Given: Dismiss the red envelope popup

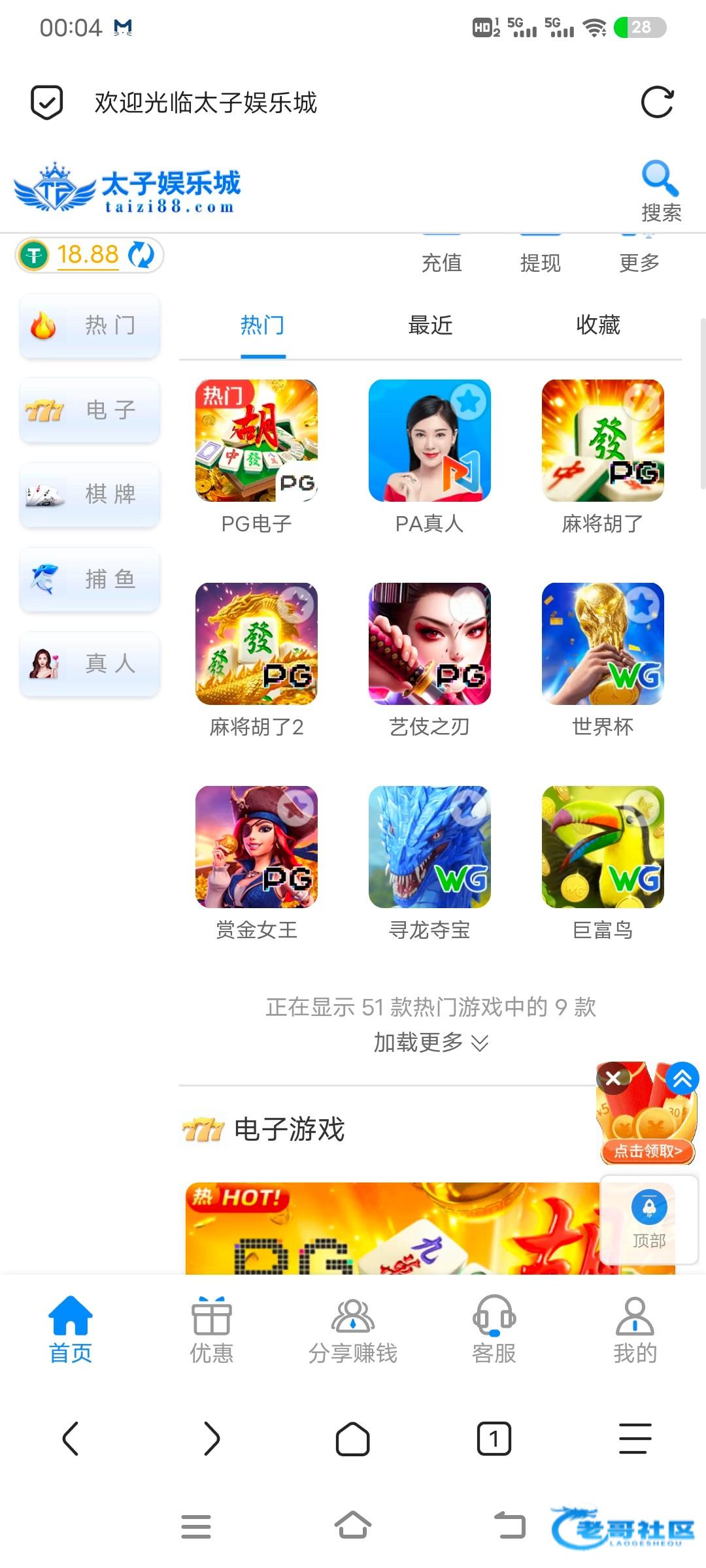Looking at the screenshot, I should [x=613, y=1079].
